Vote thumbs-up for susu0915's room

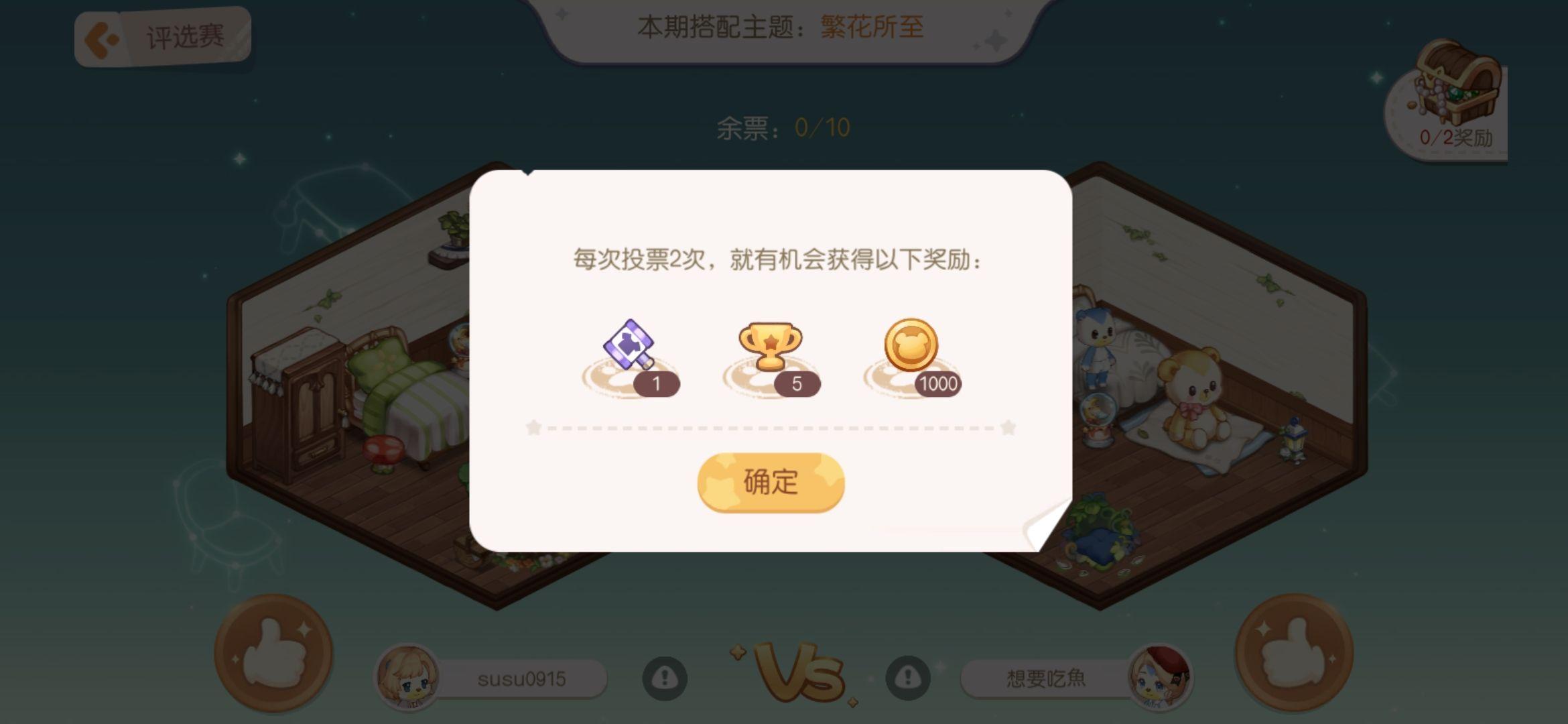click(273, 652)
